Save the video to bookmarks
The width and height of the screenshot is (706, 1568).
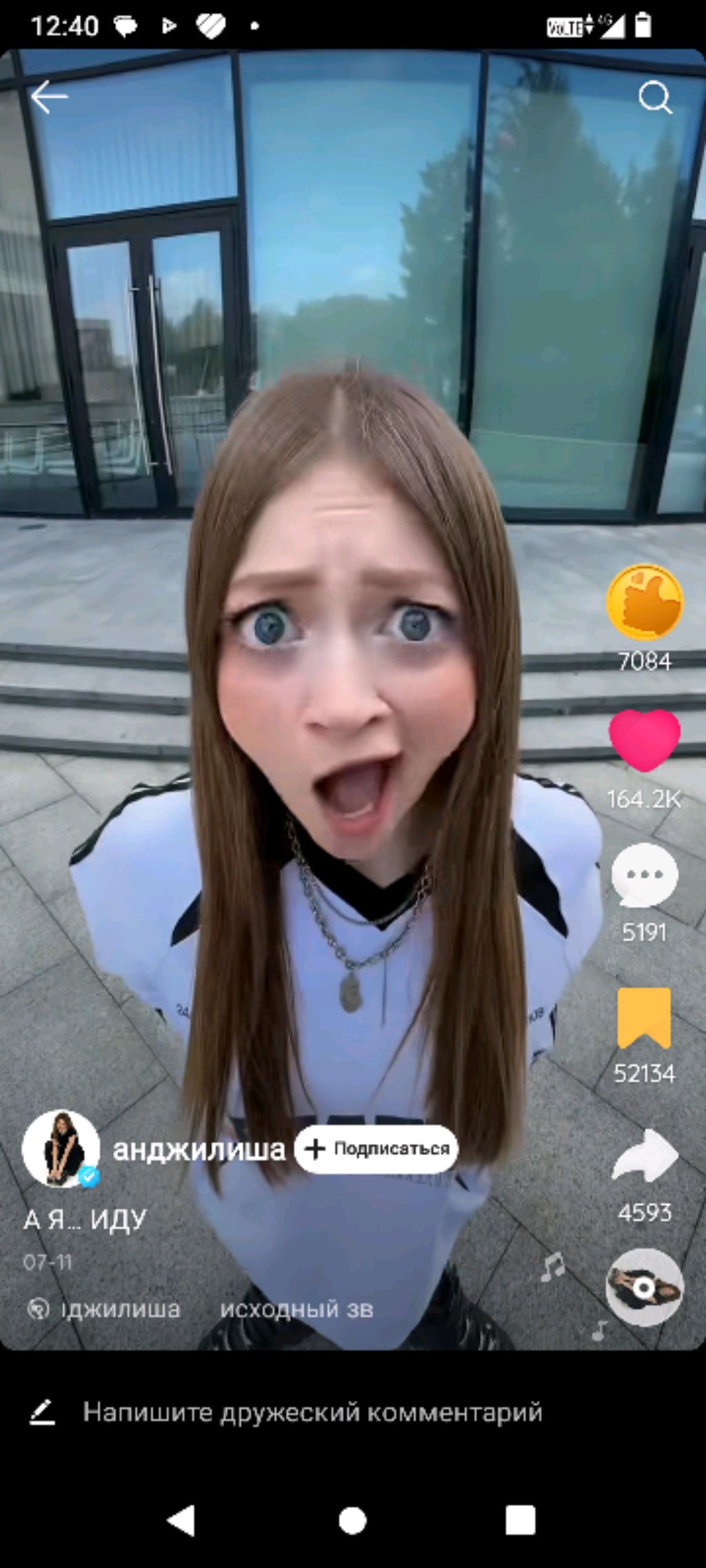pos(644,1017)
